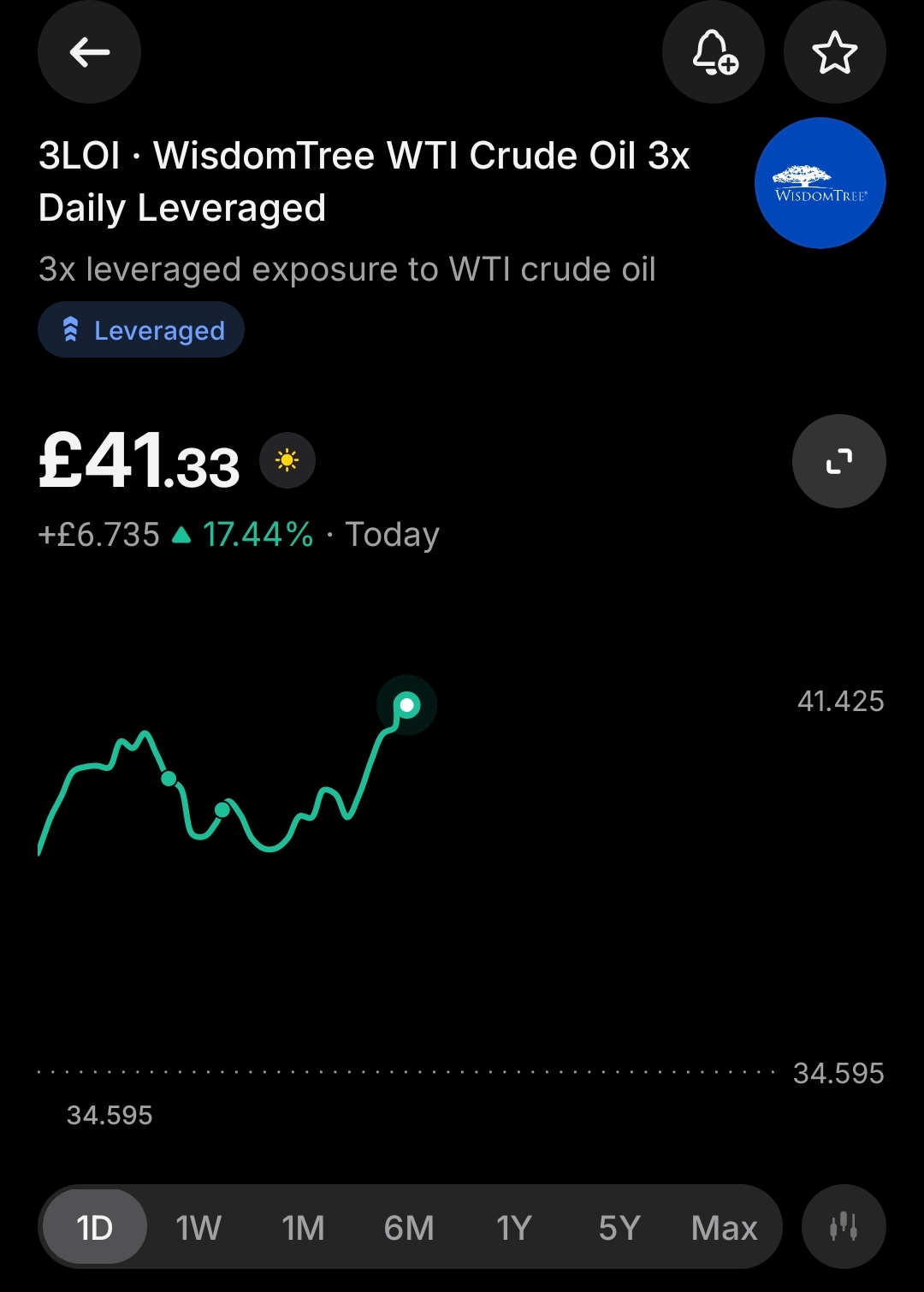The height and width of the screenshot is (1292, 924).
Task: Switch to the 1M chart range
Action: tap(303, 1228)
